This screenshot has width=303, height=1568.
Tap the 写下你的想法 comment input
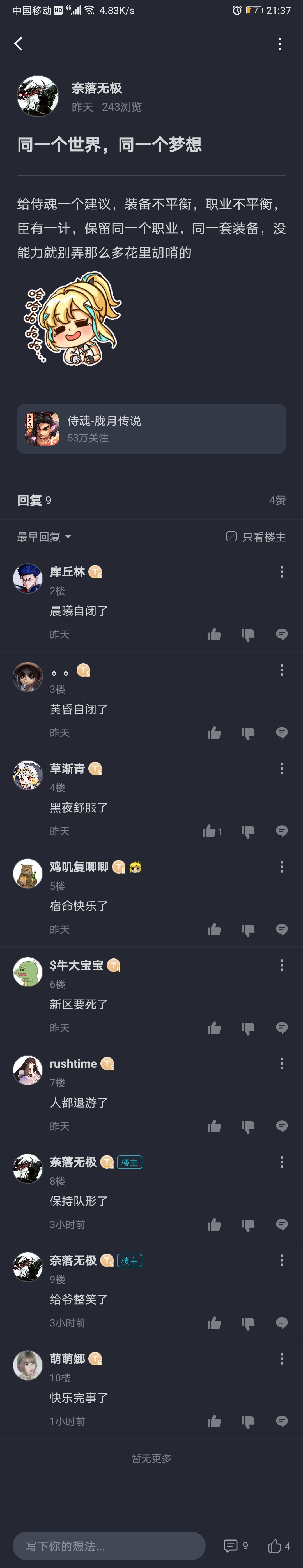[x=109, y=1546]
